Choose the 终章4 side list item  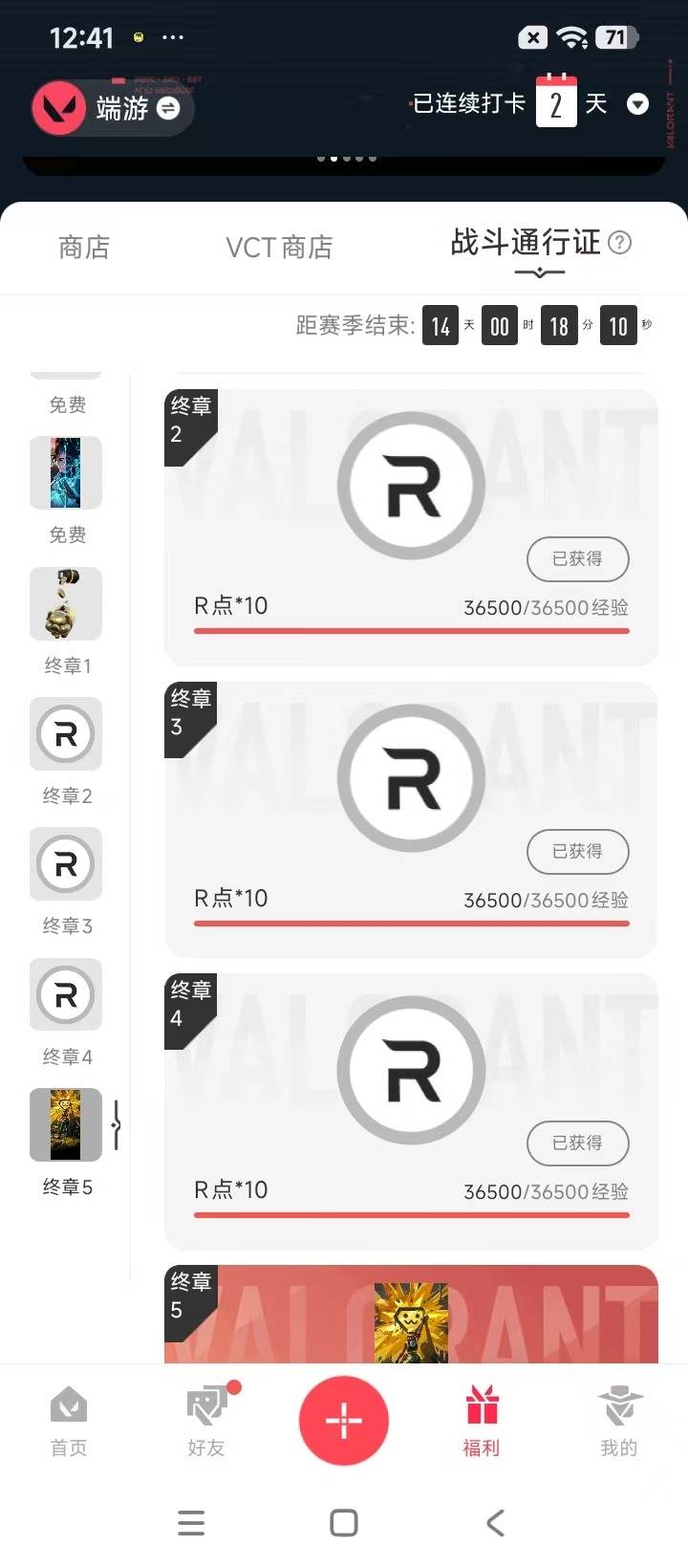[x=66, y=994]
